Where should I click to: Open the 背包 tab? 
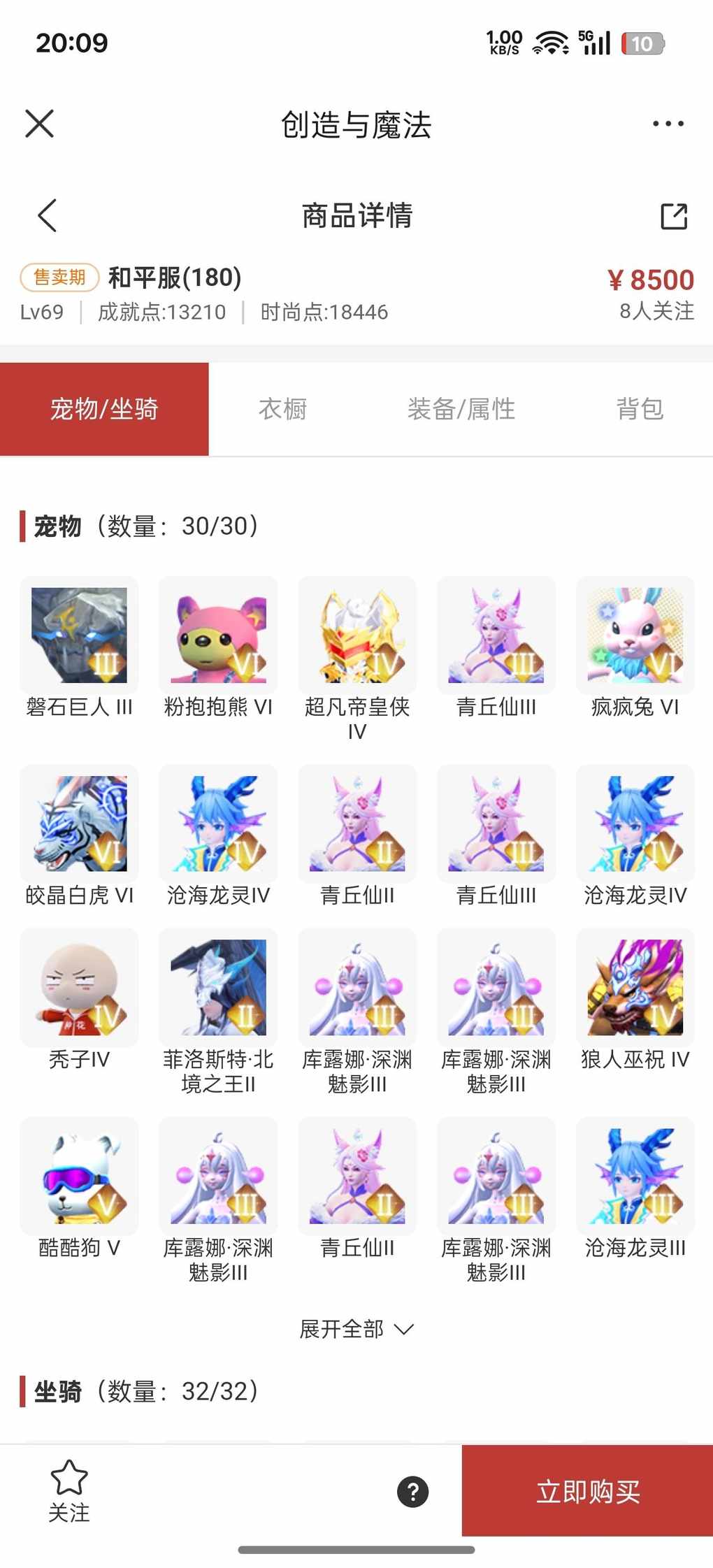point(640,409)
